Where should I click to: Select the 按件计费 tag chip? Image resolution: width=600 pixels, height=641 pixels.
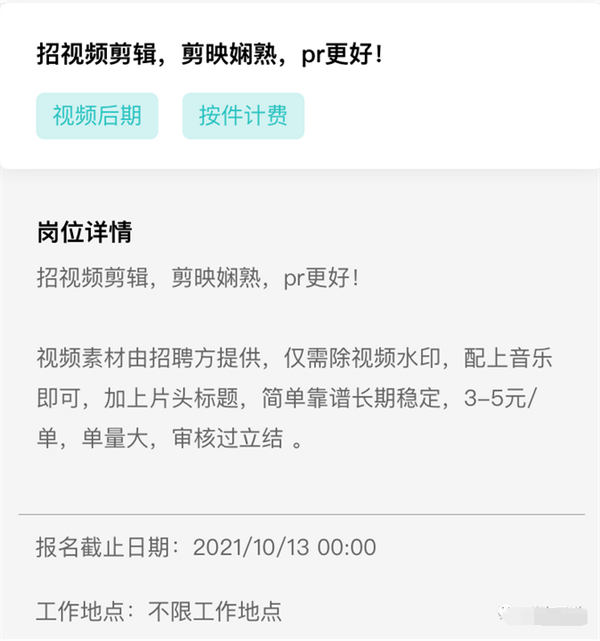tap(243, 116)
